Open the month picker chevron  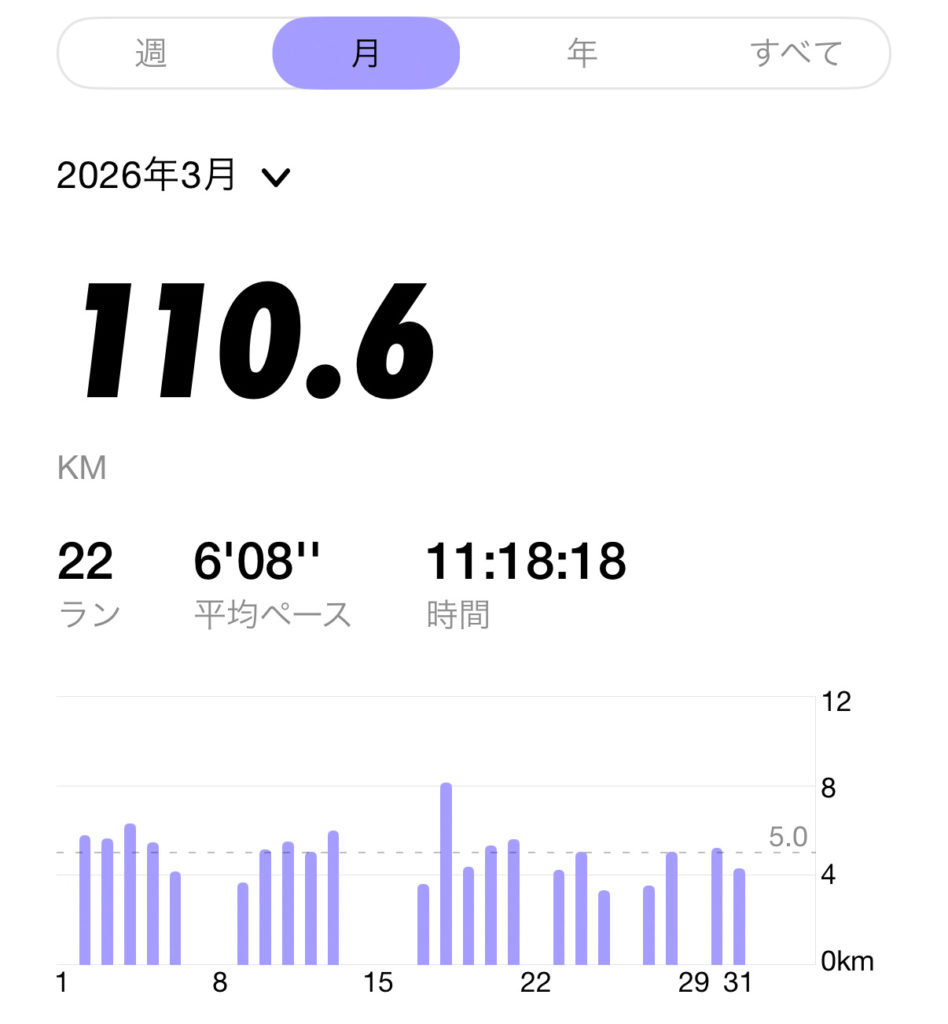tap(277, 178)
